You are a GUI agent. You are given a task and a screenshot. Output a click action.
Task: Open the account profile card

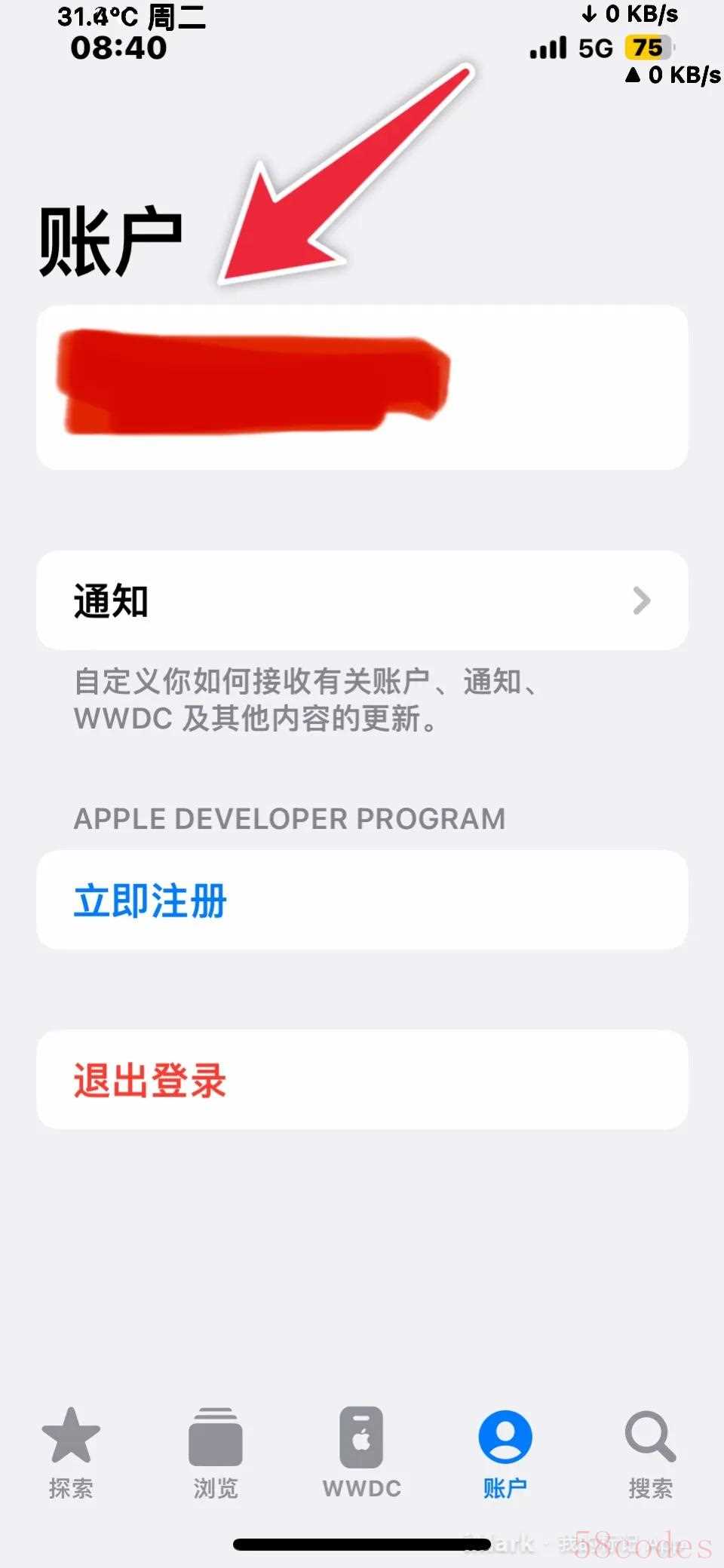[362, 388]
